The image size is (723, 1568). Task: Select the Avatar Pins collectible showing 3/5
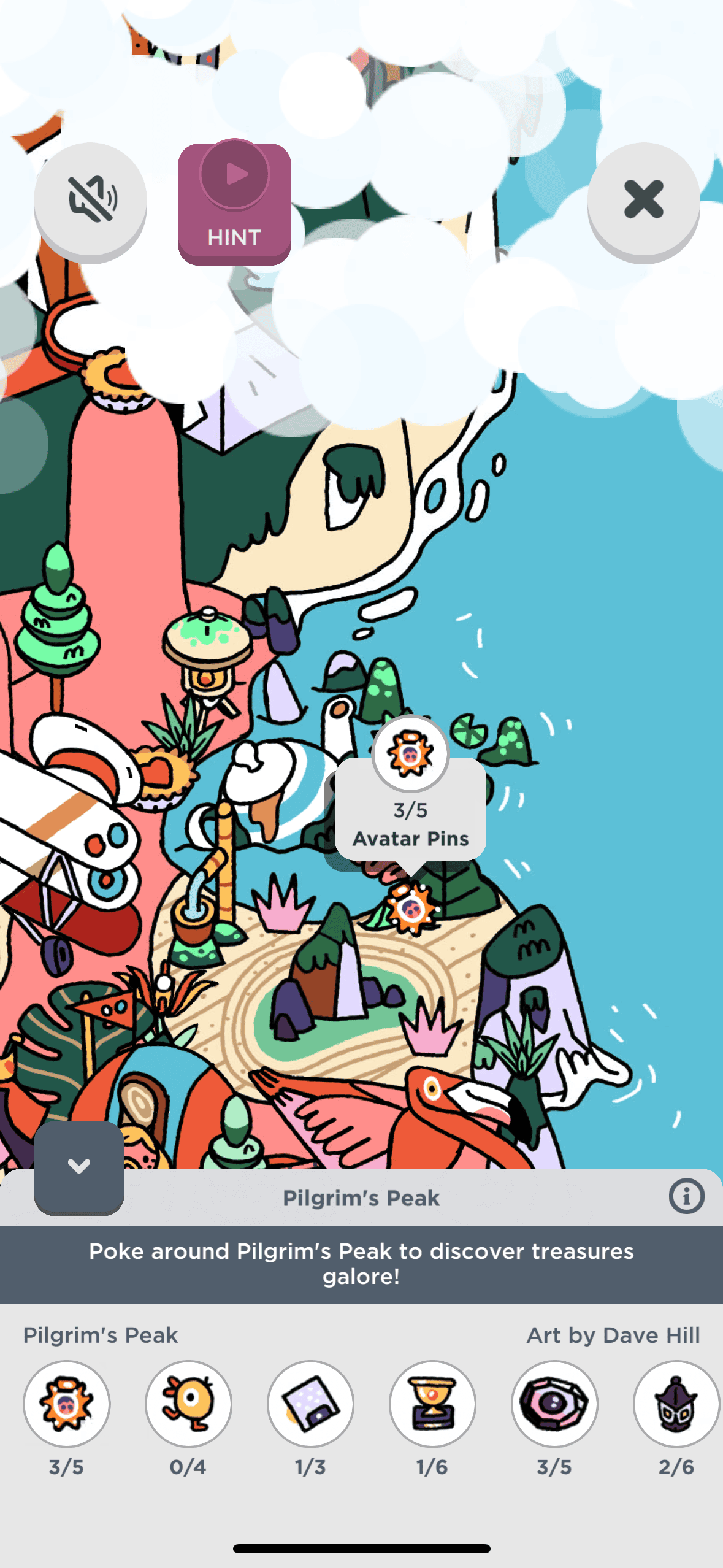pyautogui.click(x=66, y=1404)
